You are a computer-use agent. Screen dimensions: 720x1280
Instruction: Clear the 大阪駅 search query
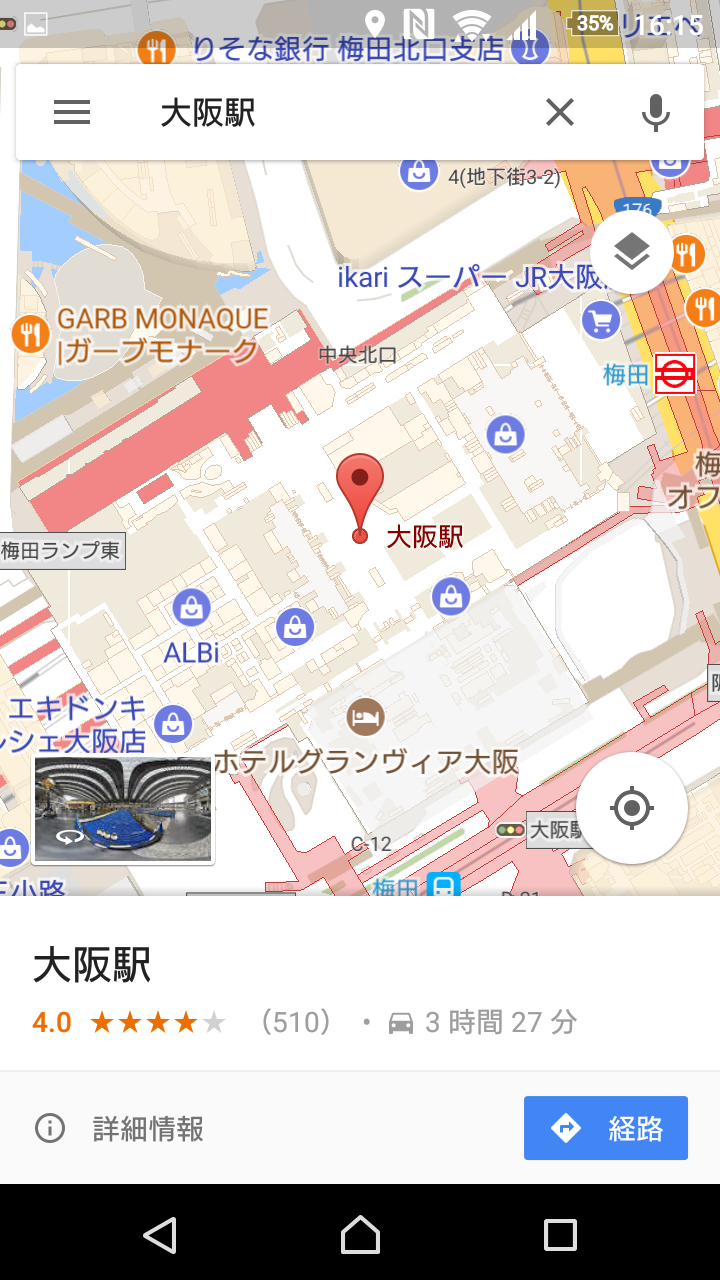coord(560,113)
